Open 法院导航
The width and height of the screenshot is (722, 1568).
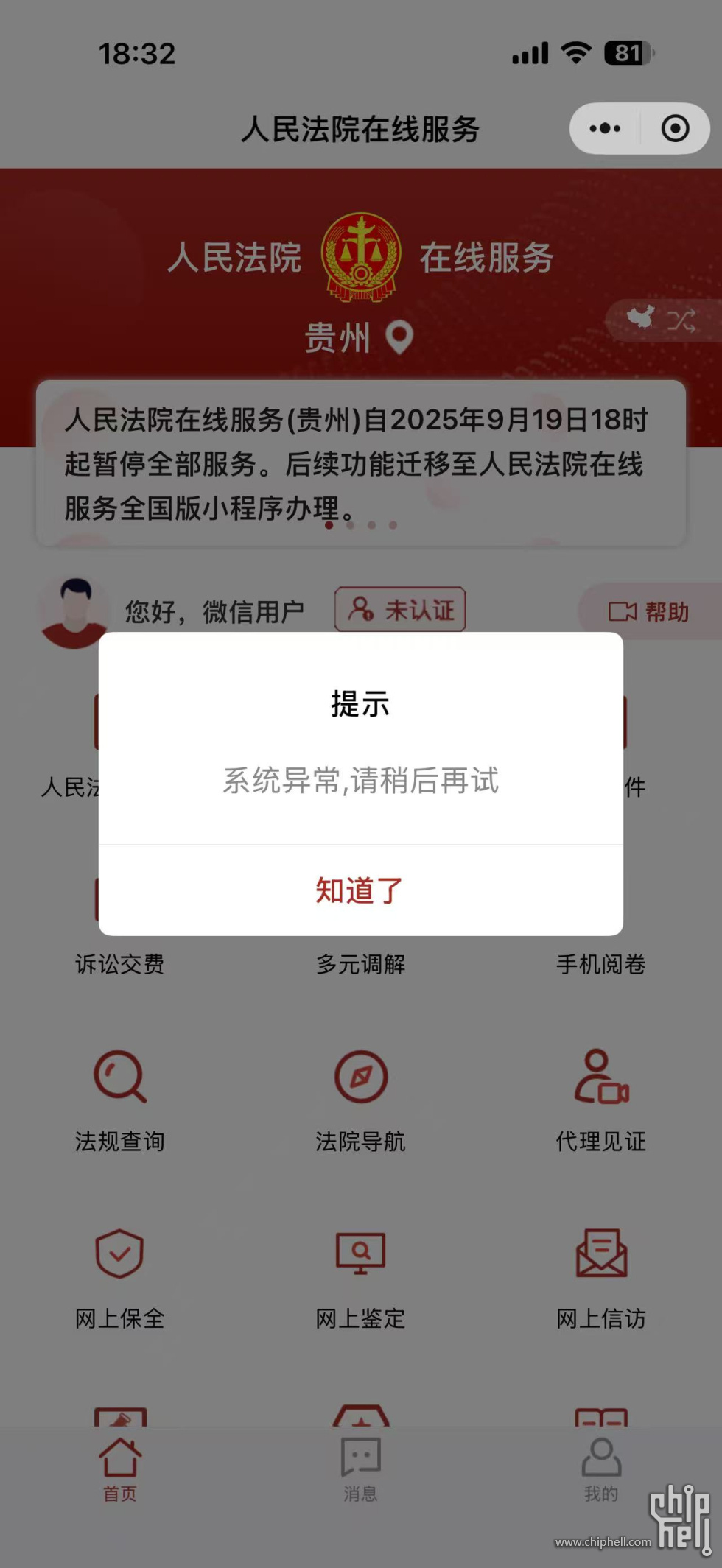click(360, 1099)
